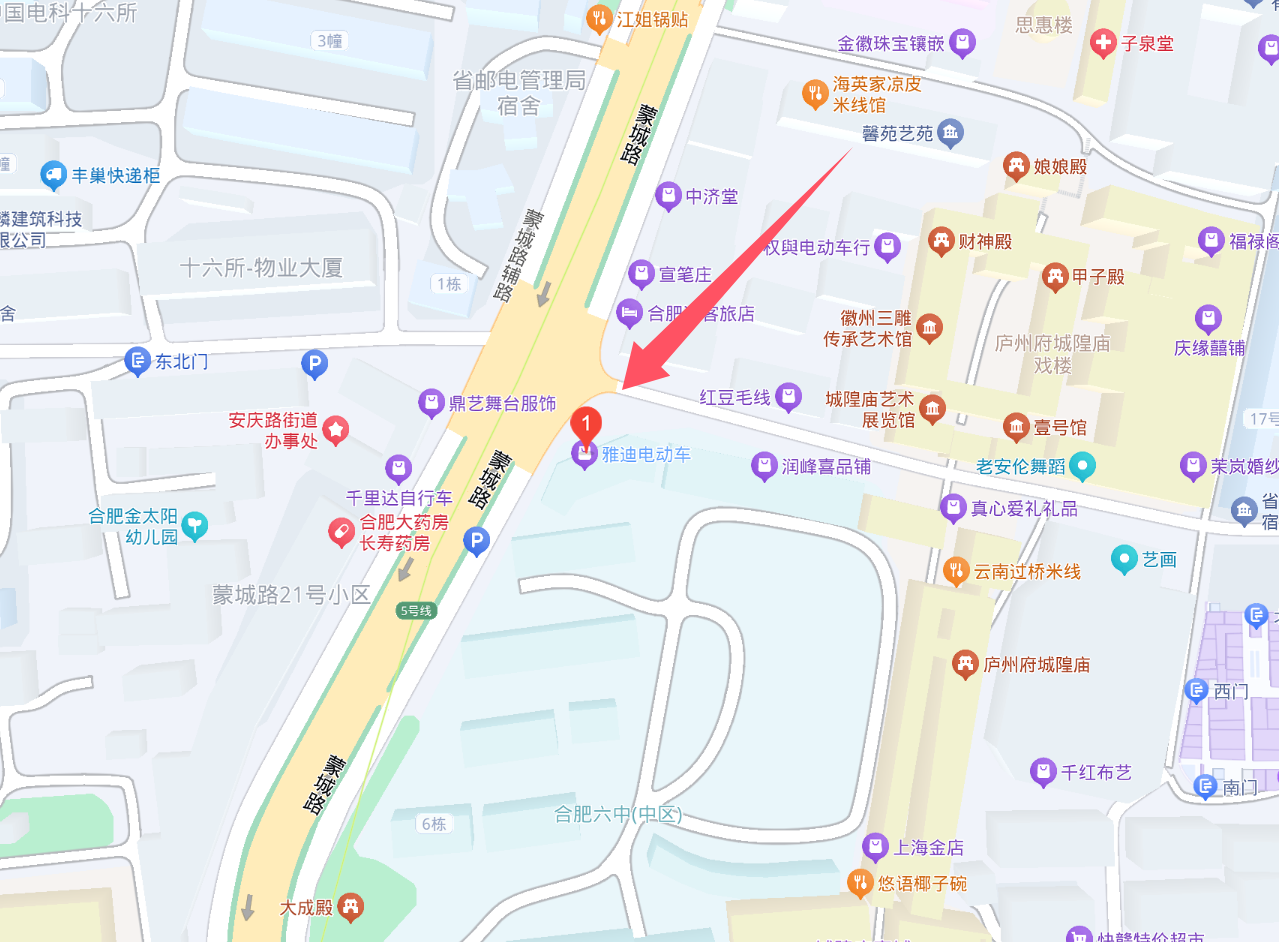Viewport: 1279px width, 942px height.
Task: Tap the 丰巢快递柜 locker marker
Action: click(x=53, y=176)
